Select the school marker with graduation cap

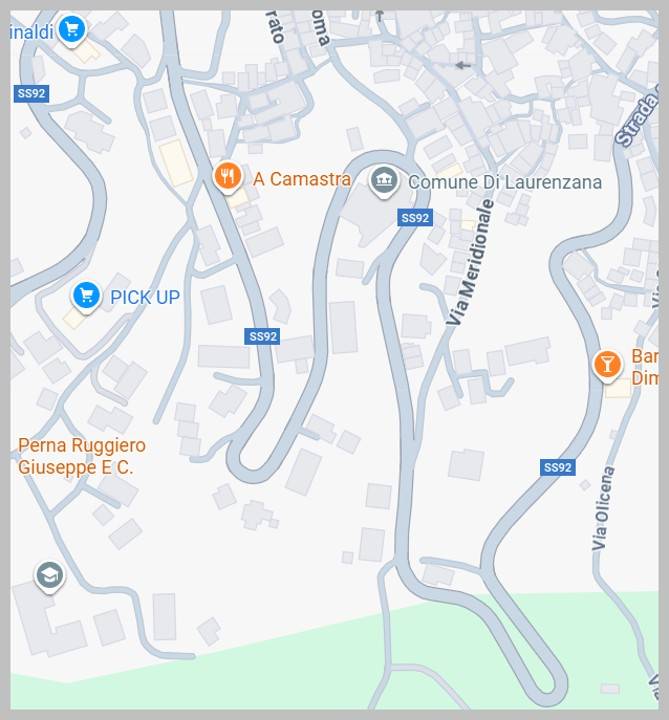pyautogui.click(x=49, y=575)
